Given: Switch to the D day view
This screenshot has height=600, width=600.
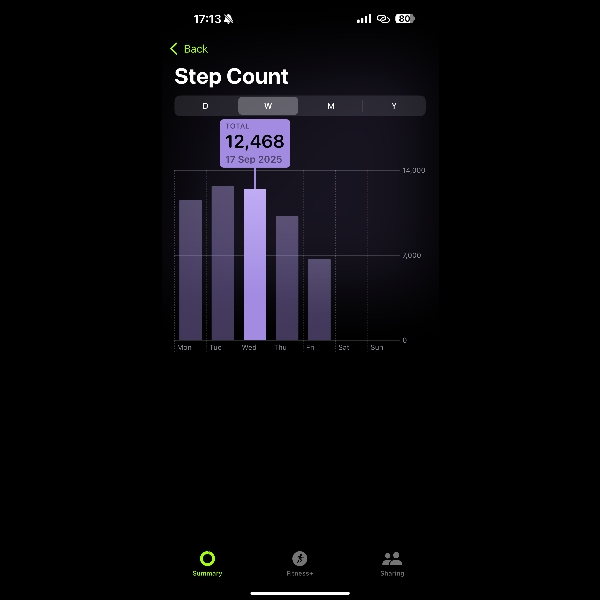Looking at the screenshot, I should (x=206, y=106).
